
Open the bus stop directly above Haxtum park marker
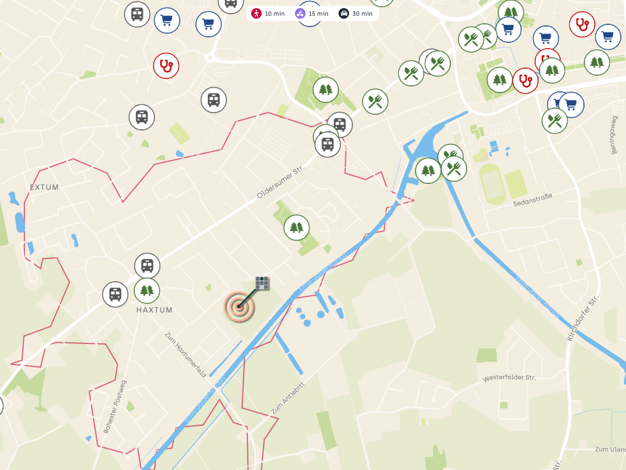click(x=147, y=266)
